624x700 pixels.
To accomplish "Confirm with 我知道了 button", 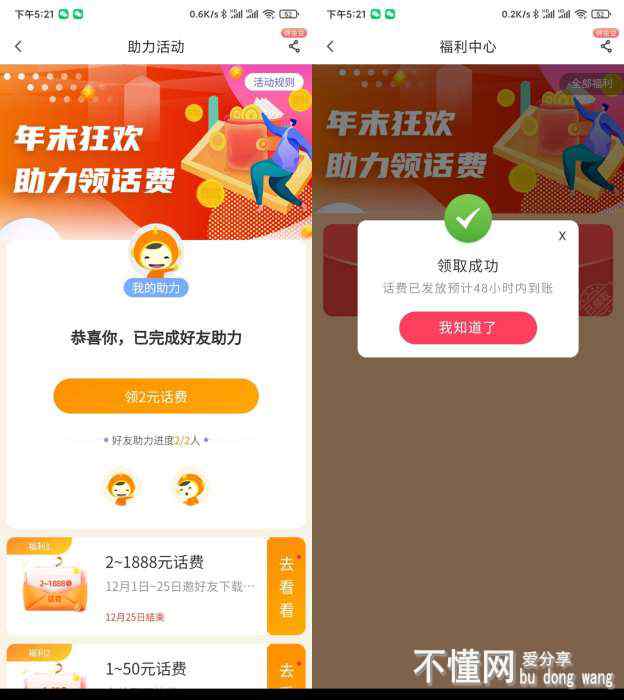I will [x=467, y=328].
